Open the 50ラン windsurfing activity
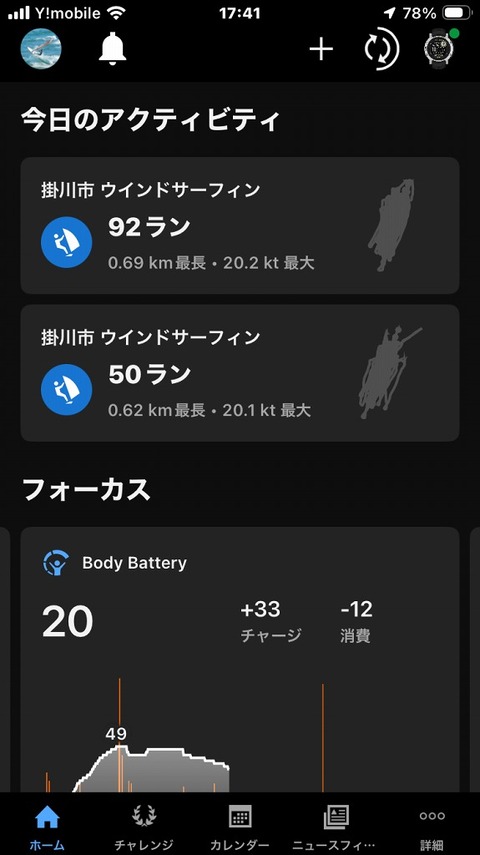 [240, 373]
